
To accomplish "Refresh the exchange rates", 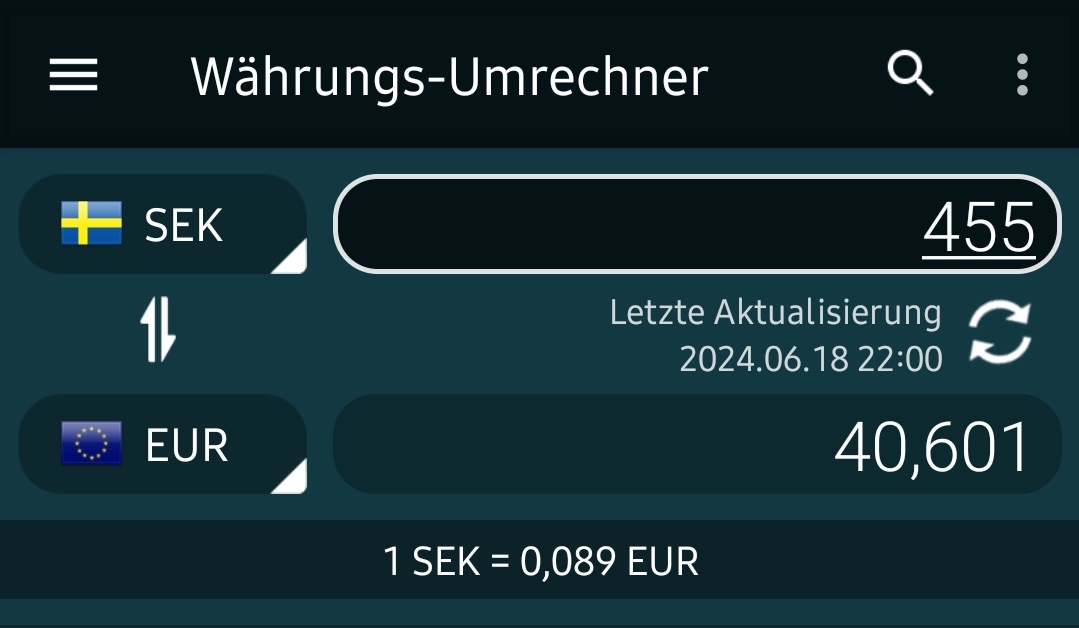I will point(999,333).
